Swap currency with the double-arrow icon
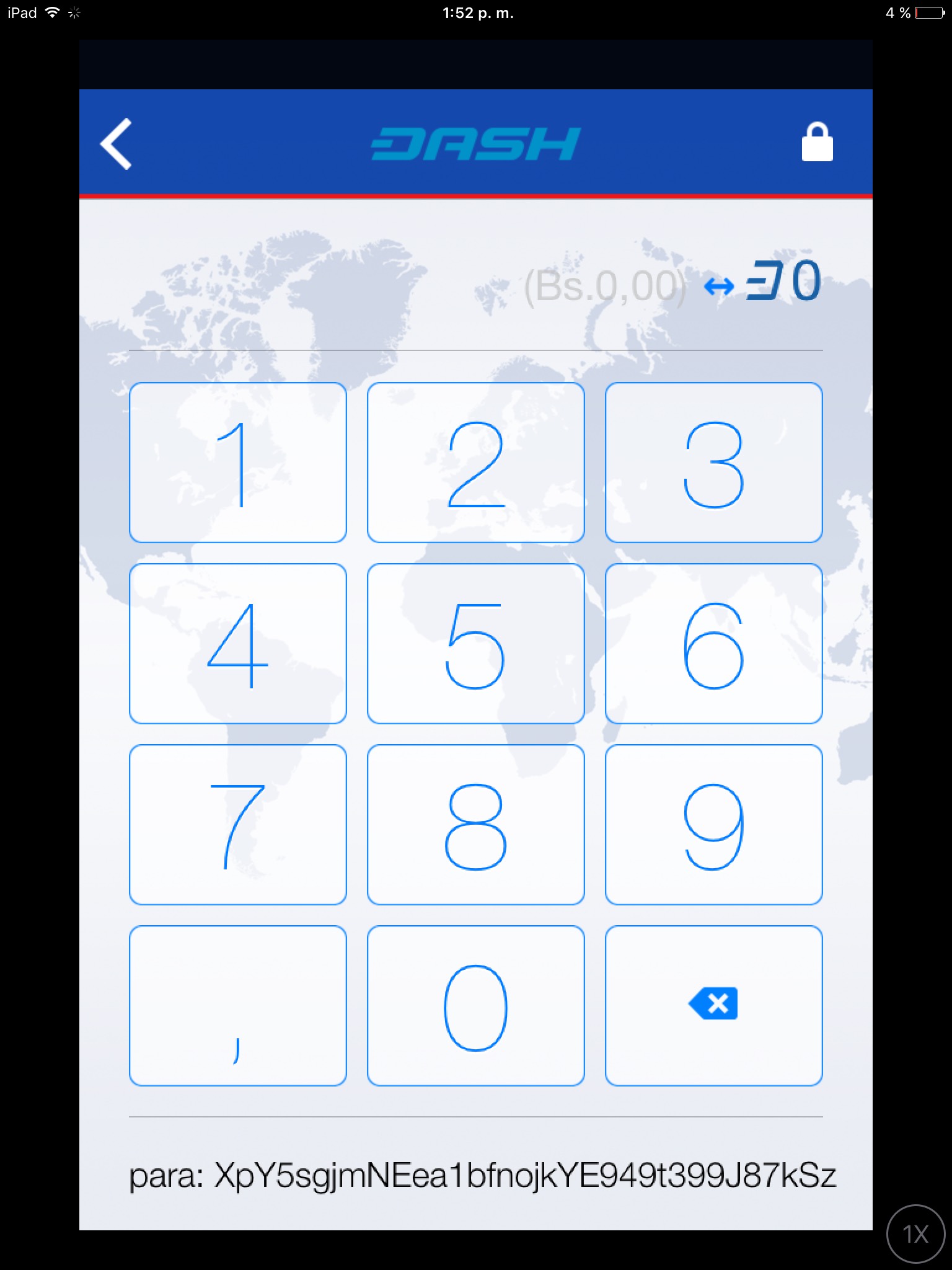The width and height of the screenshot is (952, 1270). pos(719,286)
